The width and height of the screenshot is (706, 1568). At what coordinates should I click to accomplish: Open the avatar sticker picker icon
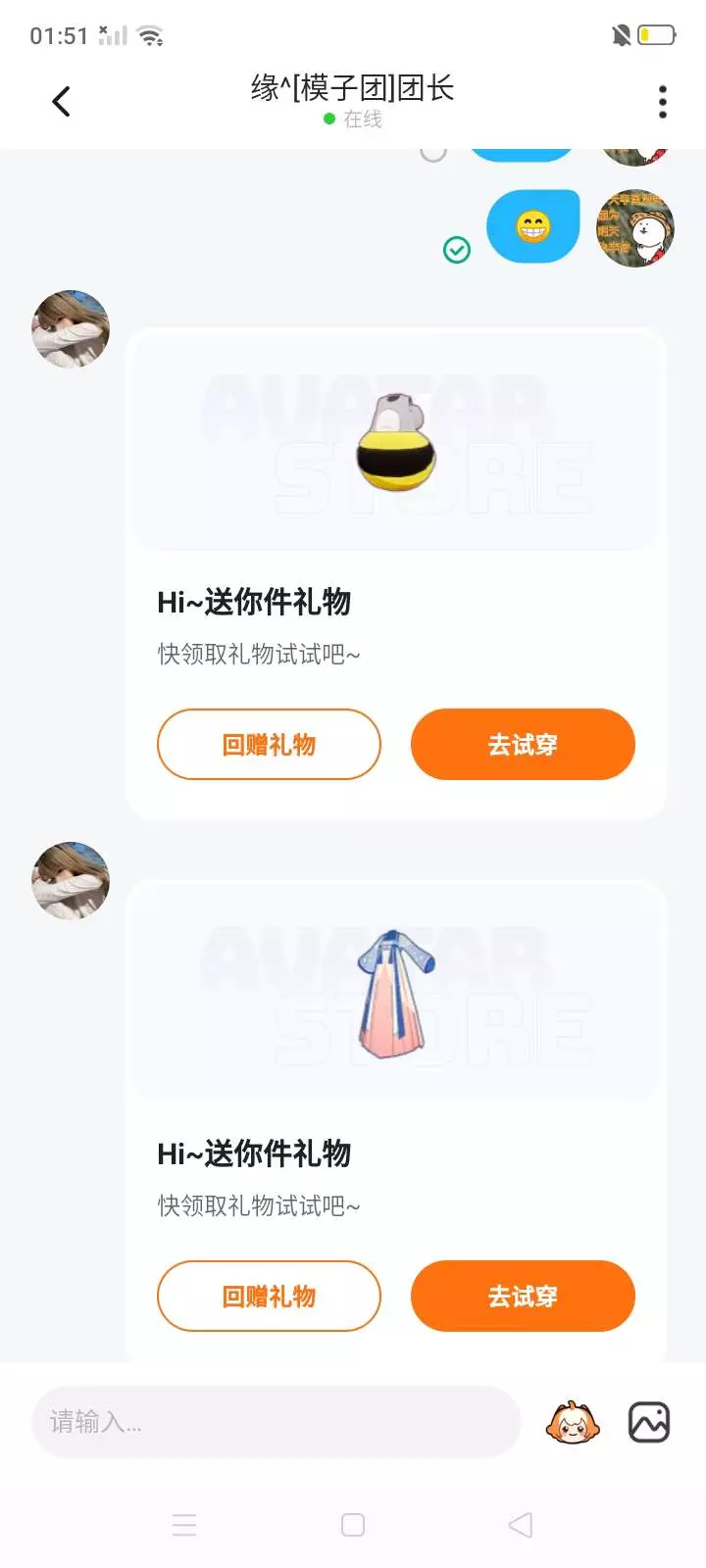tap(573, 1422)
